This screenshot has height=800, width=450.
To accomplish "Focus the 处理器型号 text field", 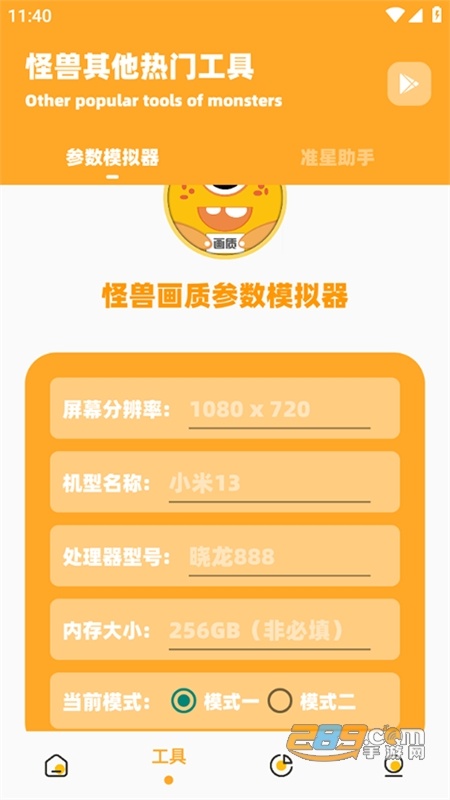I will (x=280, y=557).
